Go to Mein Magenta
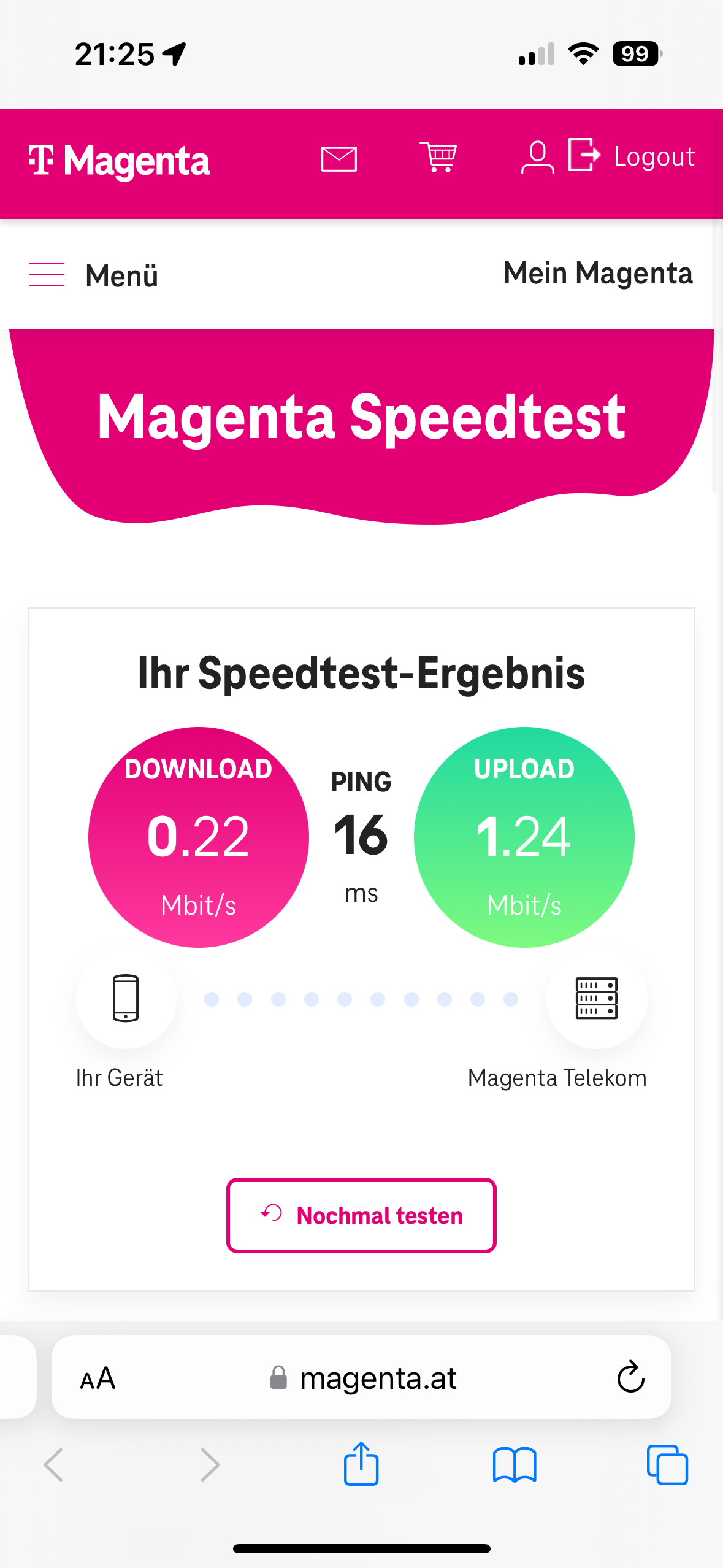Image resolution: width=723 pixels, height=1568 pixels. (x=598, y=273)
